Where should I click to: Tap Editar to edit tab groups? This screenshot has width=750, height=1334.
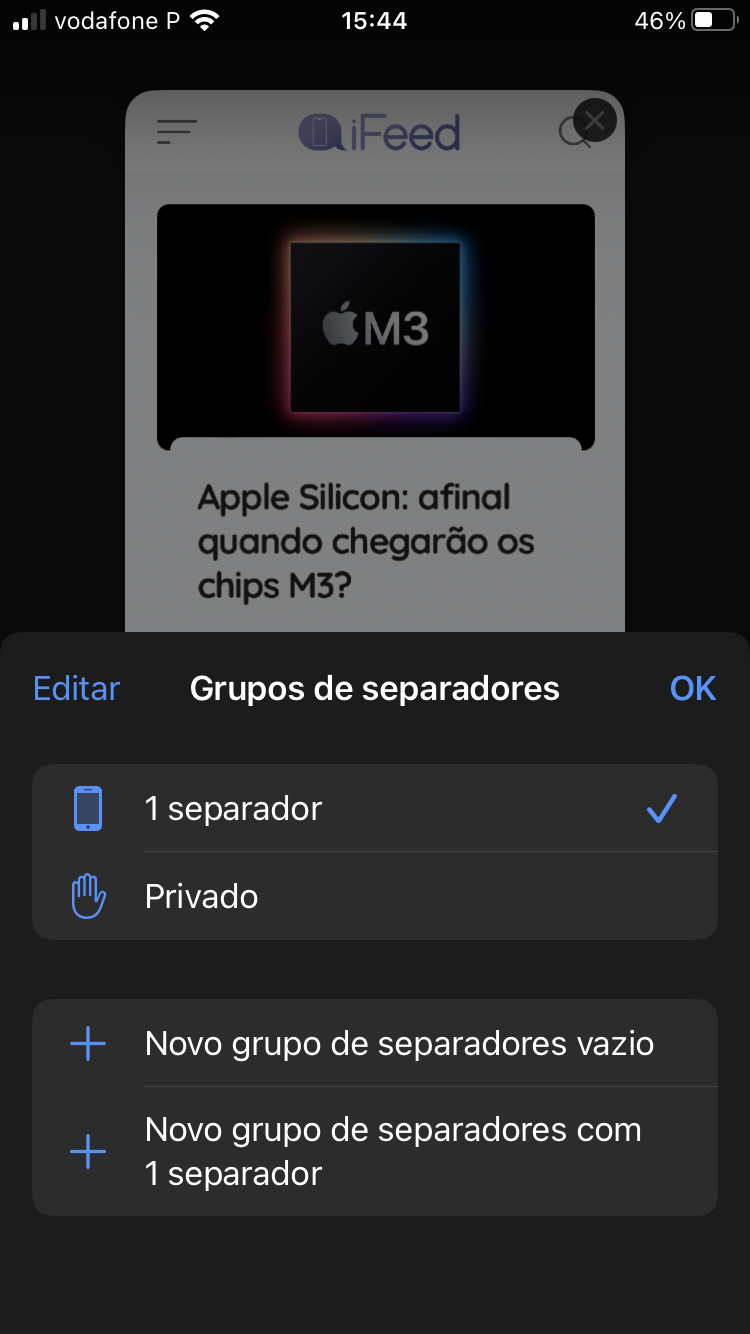(x=76, y=689)
